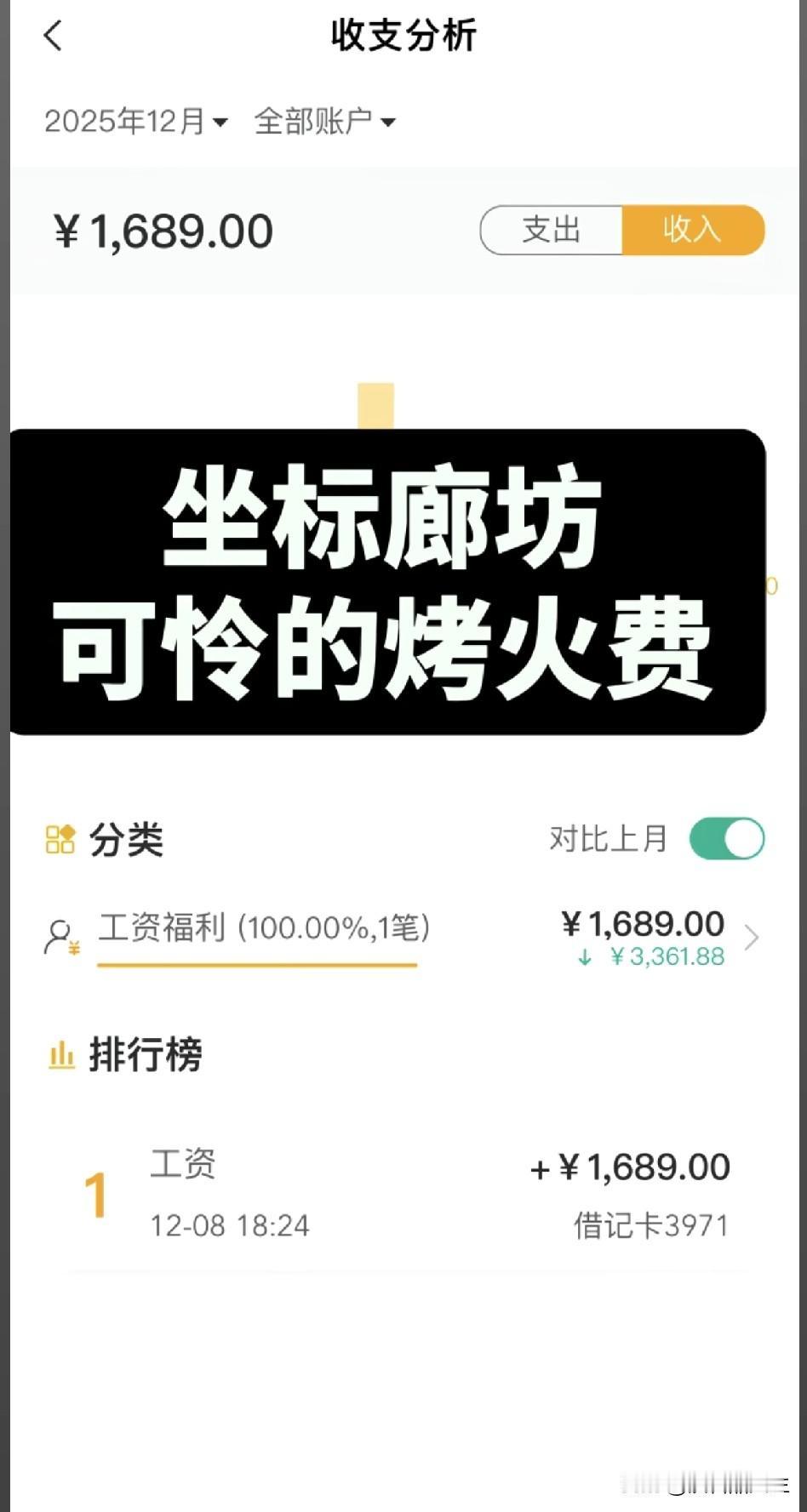Open the 2025年12月 date dropdown

coord(136,121)
